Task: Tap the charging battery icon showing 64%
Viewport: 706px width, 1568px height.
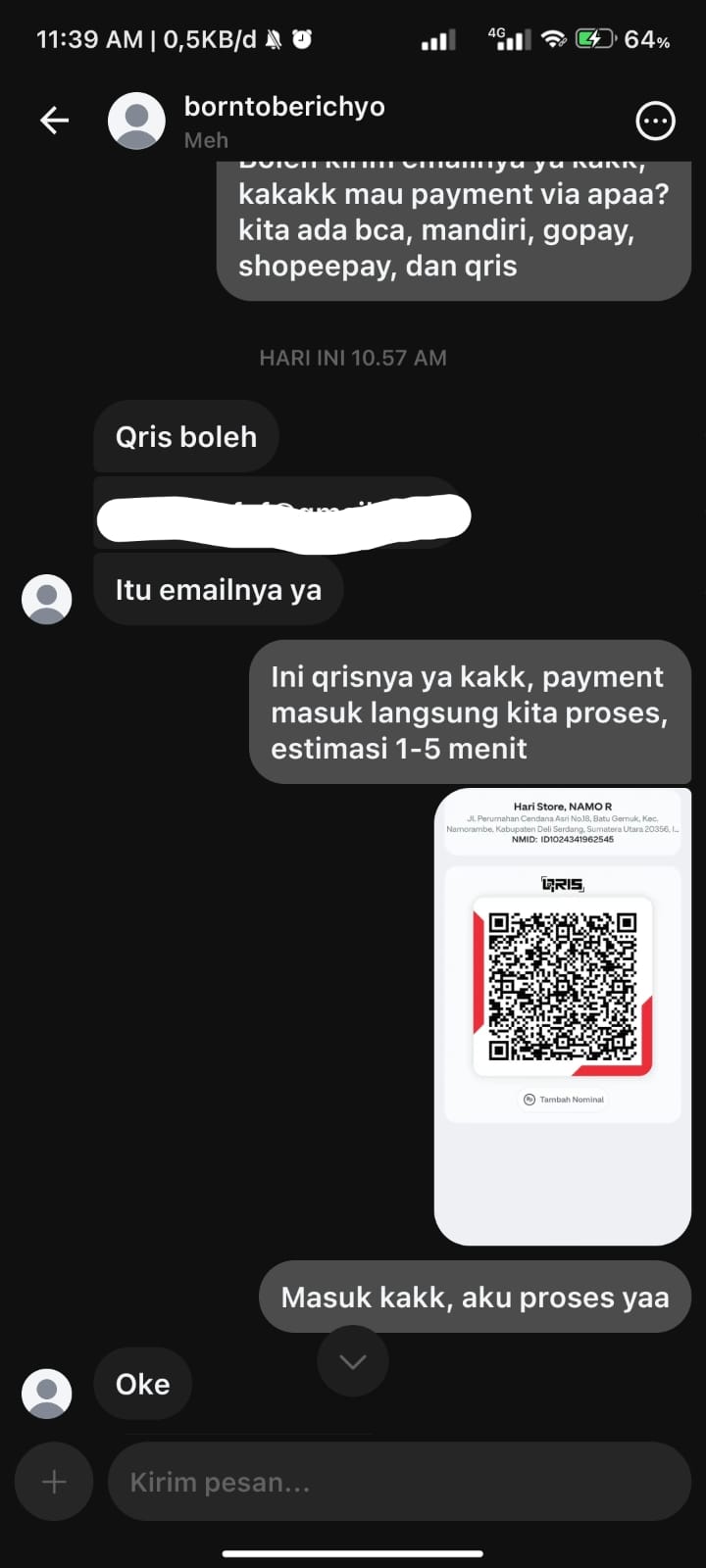Action: click(x=595, y=39)
